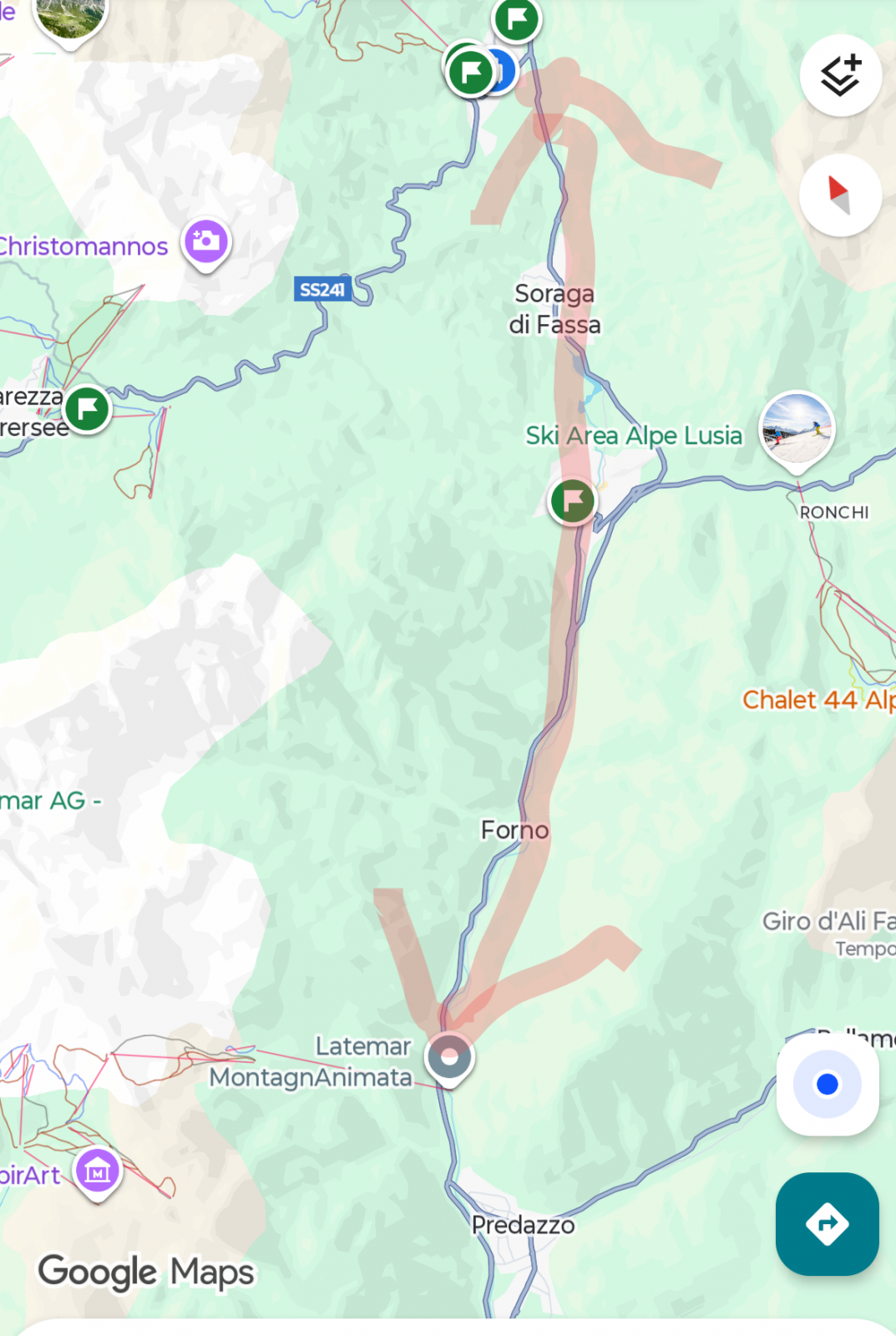Image resolution: width=896 pixels, height=1336 pixels.
Task: Open the map layers button
Action: point(840,75)
